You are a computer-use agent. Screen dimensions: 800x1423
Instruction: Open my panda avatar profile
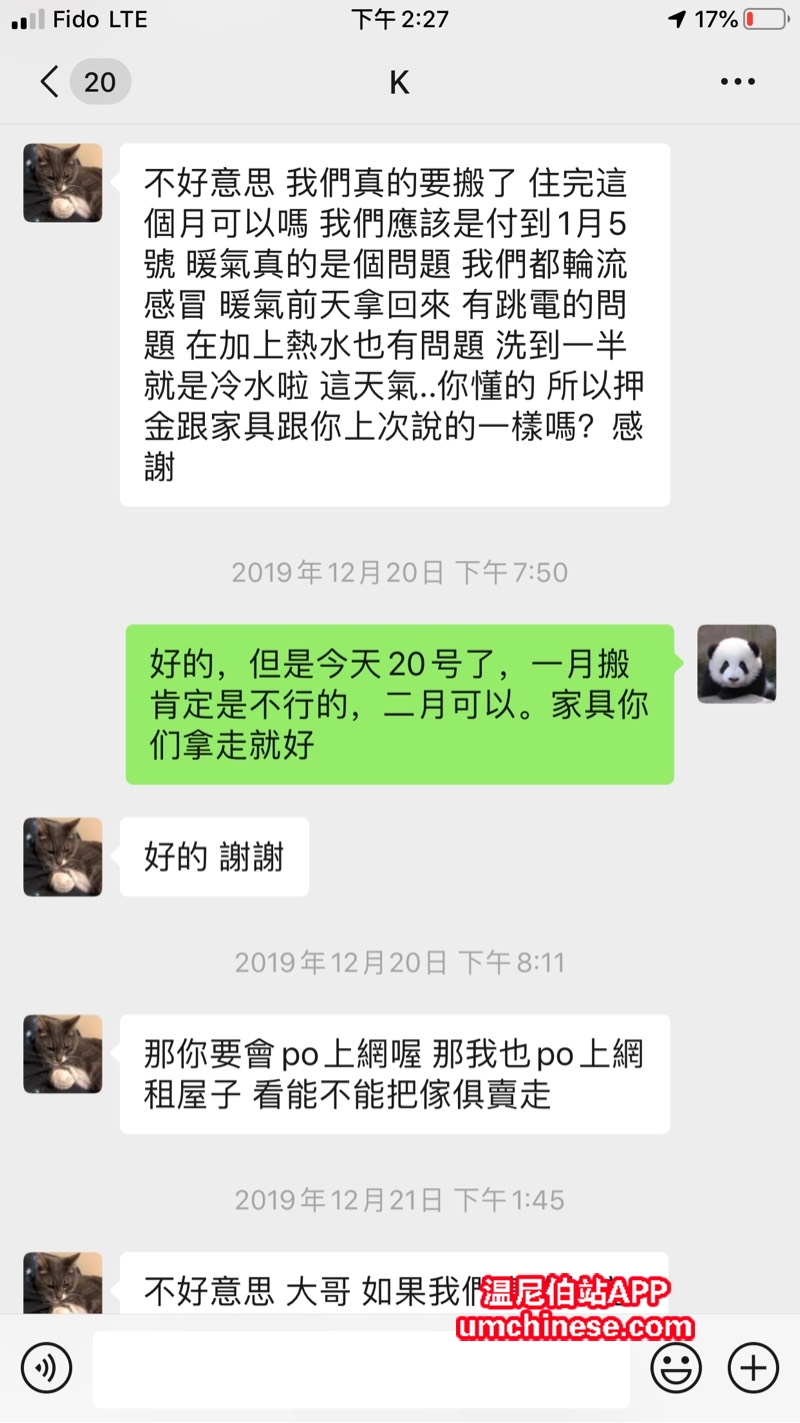point(737,664)
